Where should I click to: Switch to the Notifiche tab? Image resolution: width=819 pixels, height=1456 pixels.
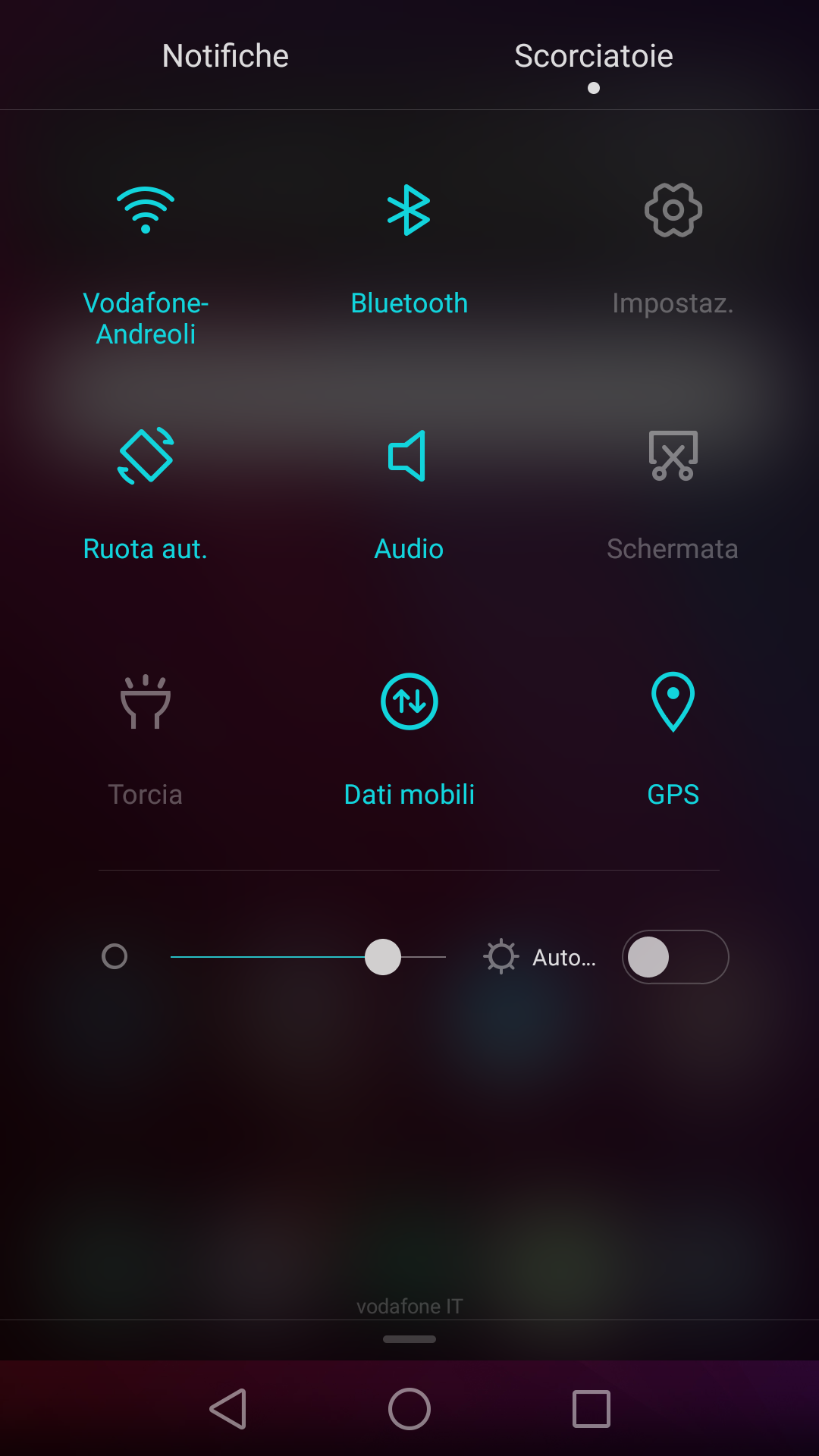pos(225,56)
